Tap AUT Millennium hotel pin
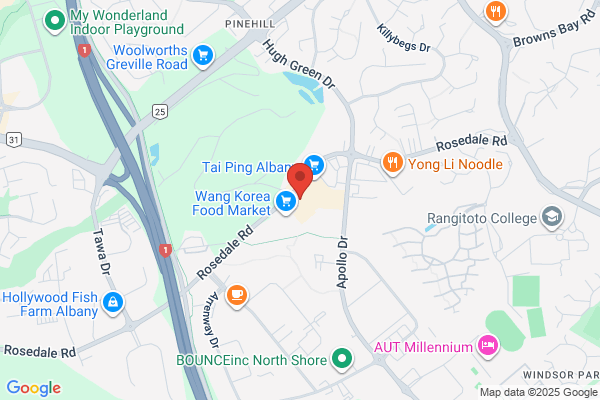The height and width of the screenshot is (400, 600). pyautogui.click(x=488, y=346)
